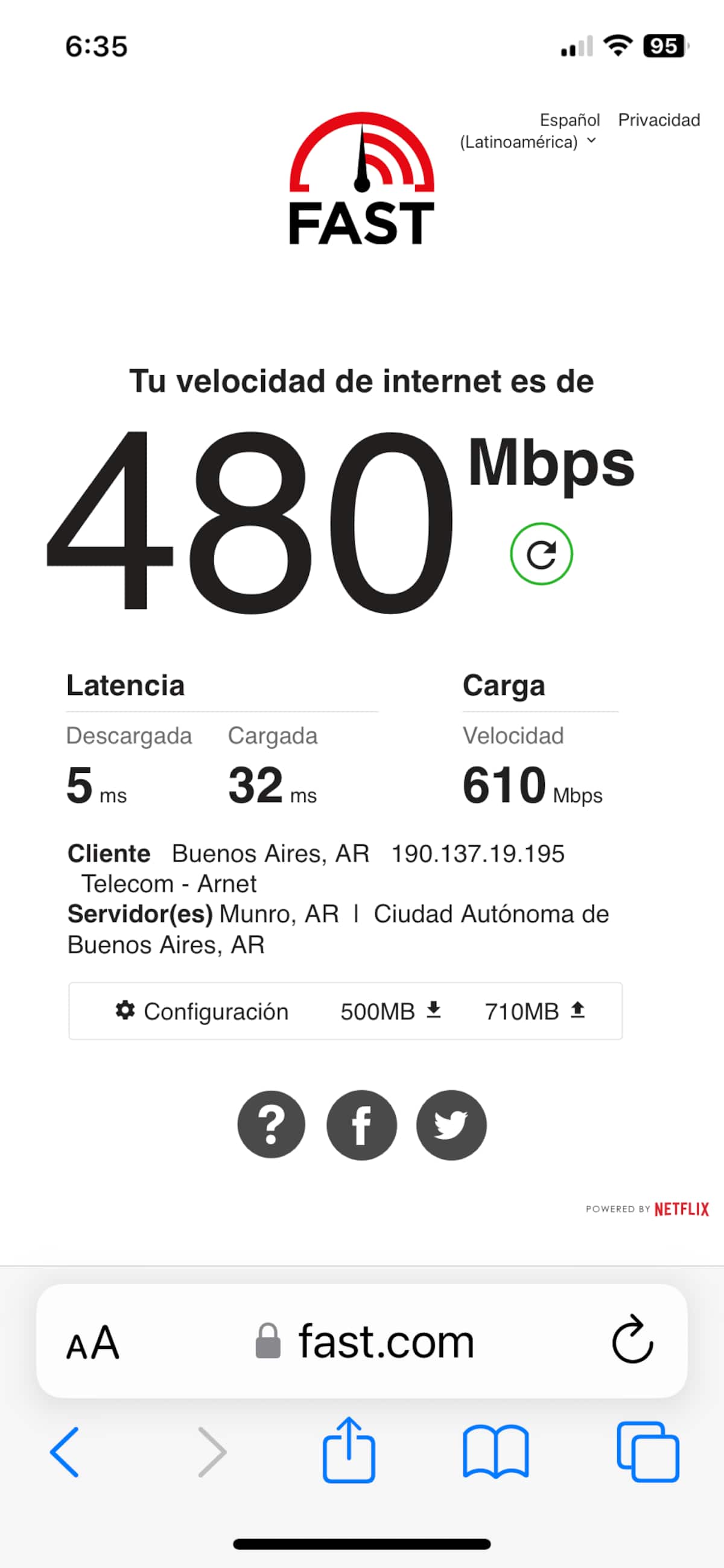Share results on Twitter

click(x=451, y=1125)
